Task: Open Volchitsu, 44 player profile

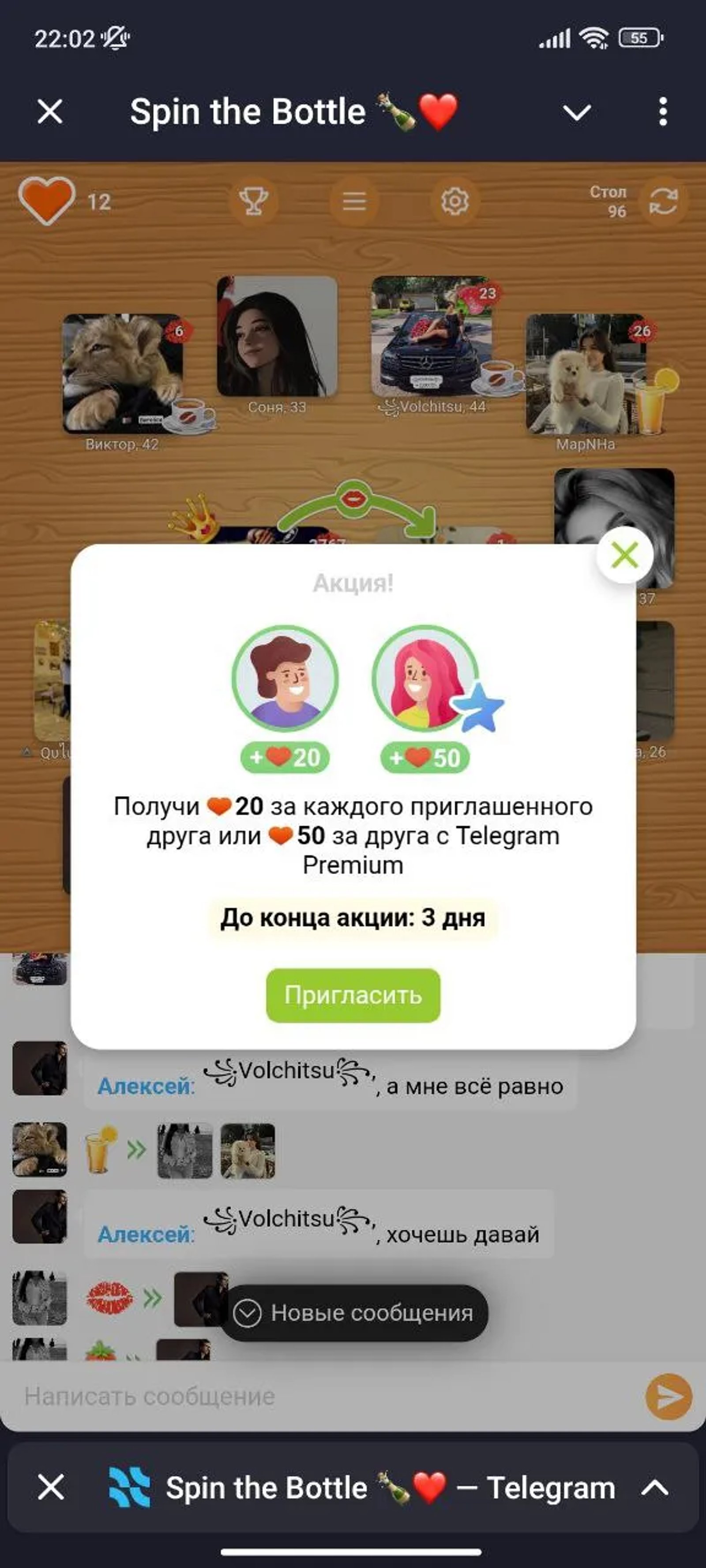Action: click(431, 336)
